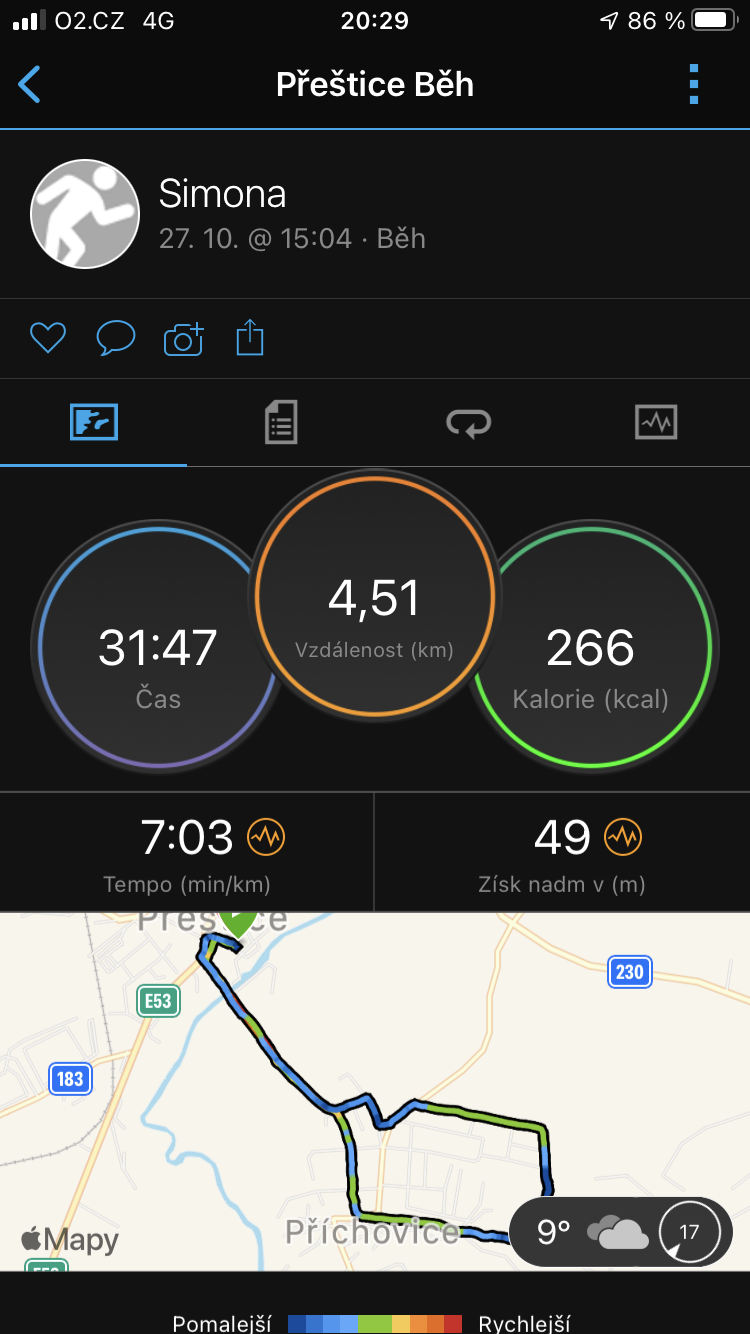The image size is (750, 1334).
Task: Open the route map of Přeštice run
Action: [375, 1091]
